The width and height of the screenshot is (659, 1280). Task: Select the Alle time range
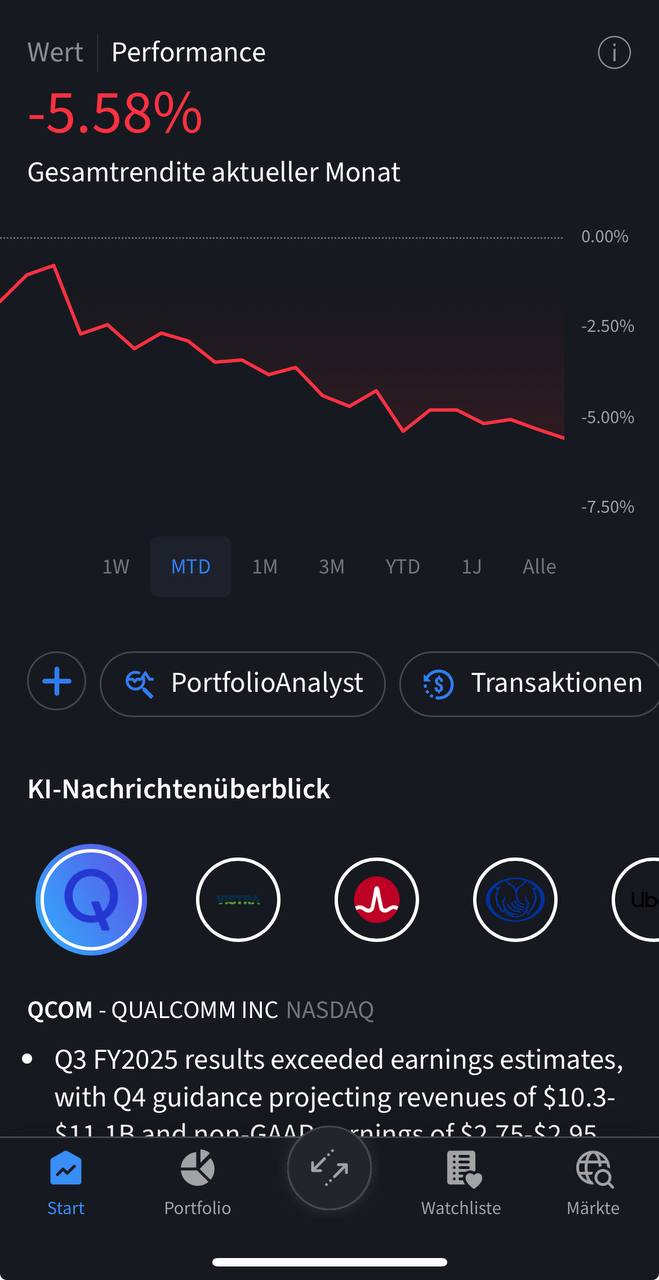click(539, 566)
